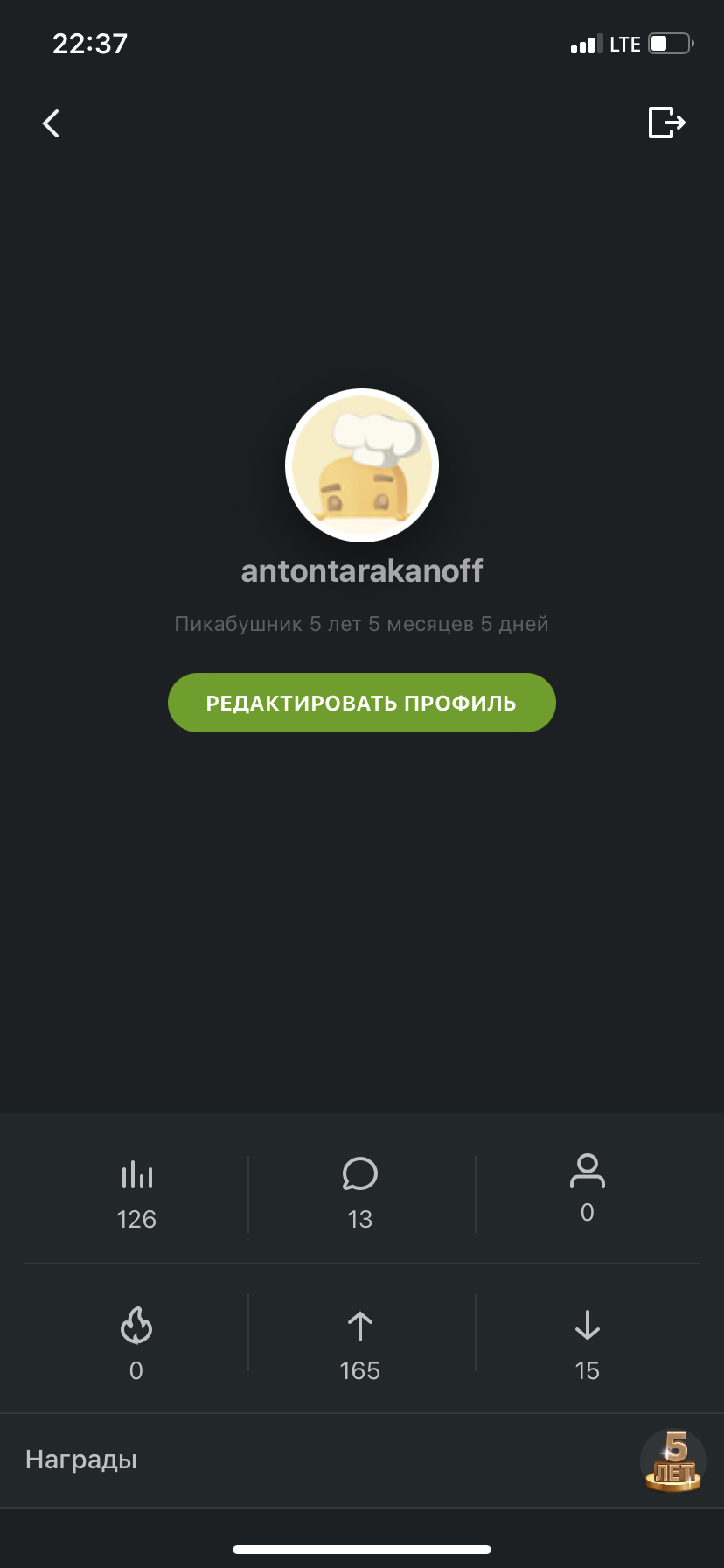
Task: Go back using the top-left arrow
Action: [52, 123]
